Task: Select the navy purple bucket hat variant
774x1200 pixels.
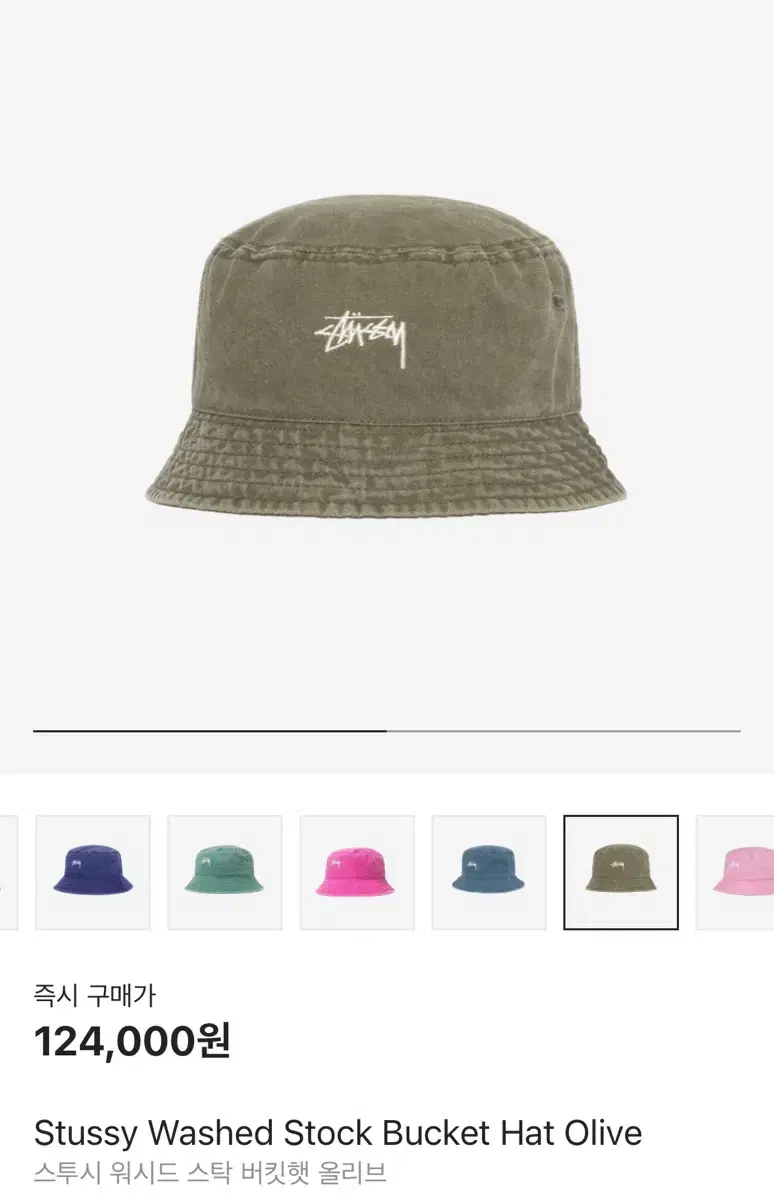Action: (93, 872)
